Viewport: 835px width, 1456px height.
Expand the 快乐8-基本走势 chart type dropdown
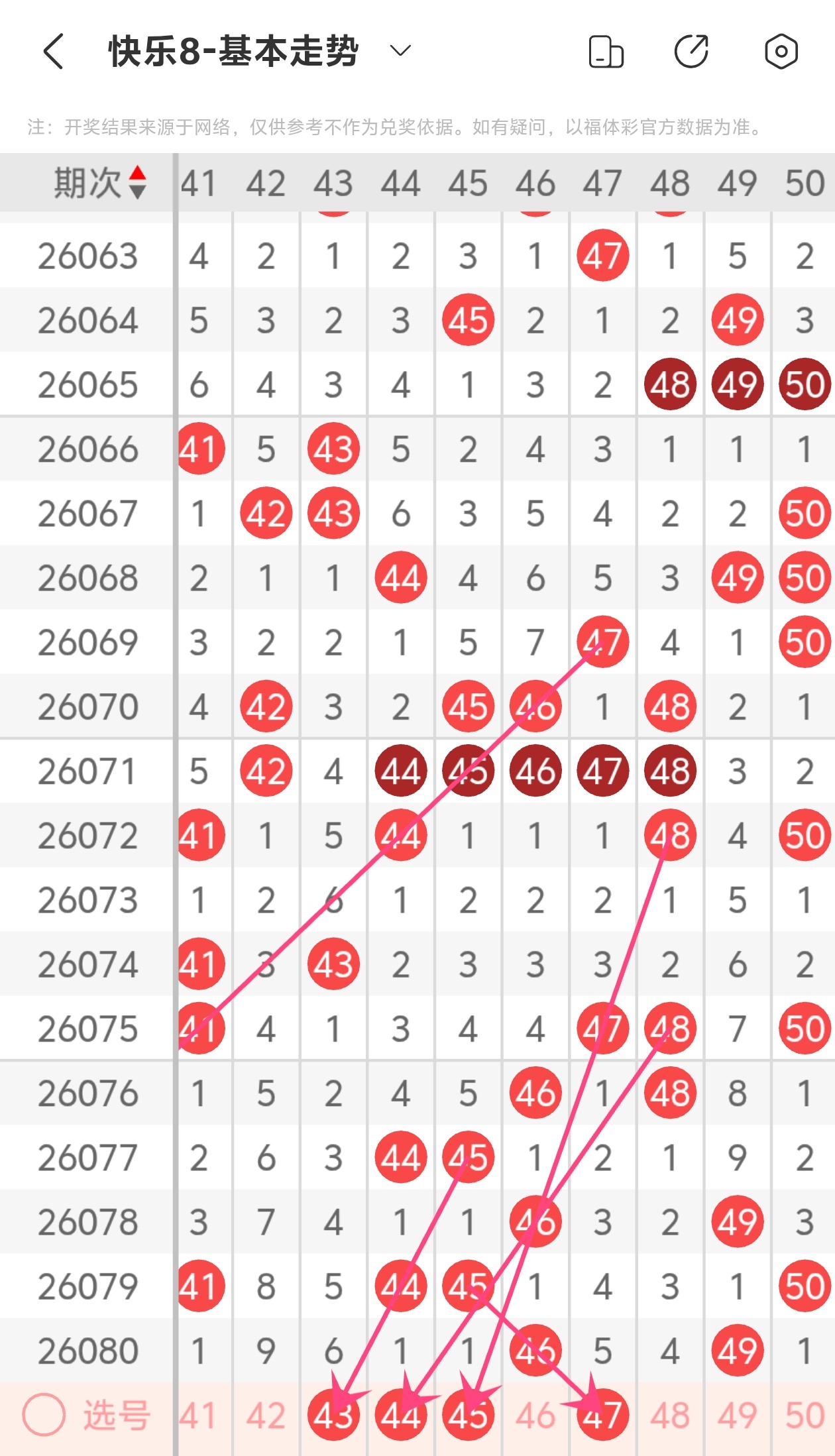[400, 50]
